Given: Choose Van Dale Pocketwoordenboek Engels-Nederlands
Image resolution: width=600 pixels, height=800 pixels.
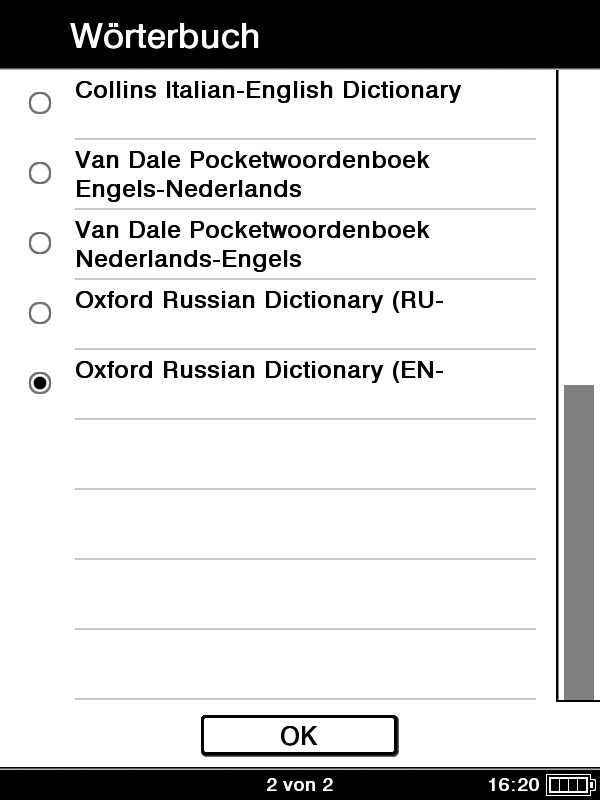Looking at the screenshot, I should click(x=40, y=173).
